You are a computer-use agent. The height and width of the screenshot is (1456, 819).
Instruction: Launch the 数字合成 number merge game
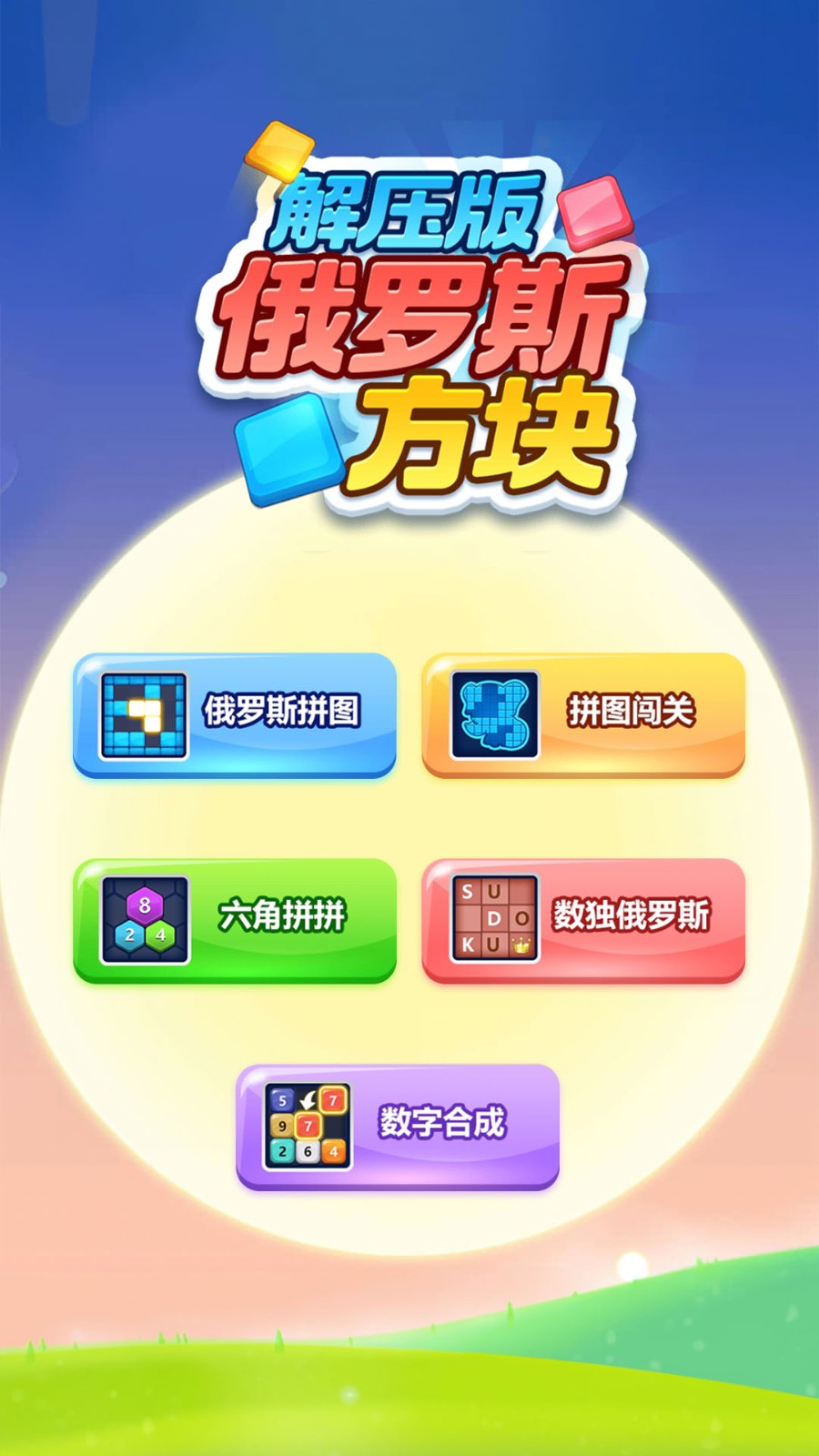coord(398,1126)
